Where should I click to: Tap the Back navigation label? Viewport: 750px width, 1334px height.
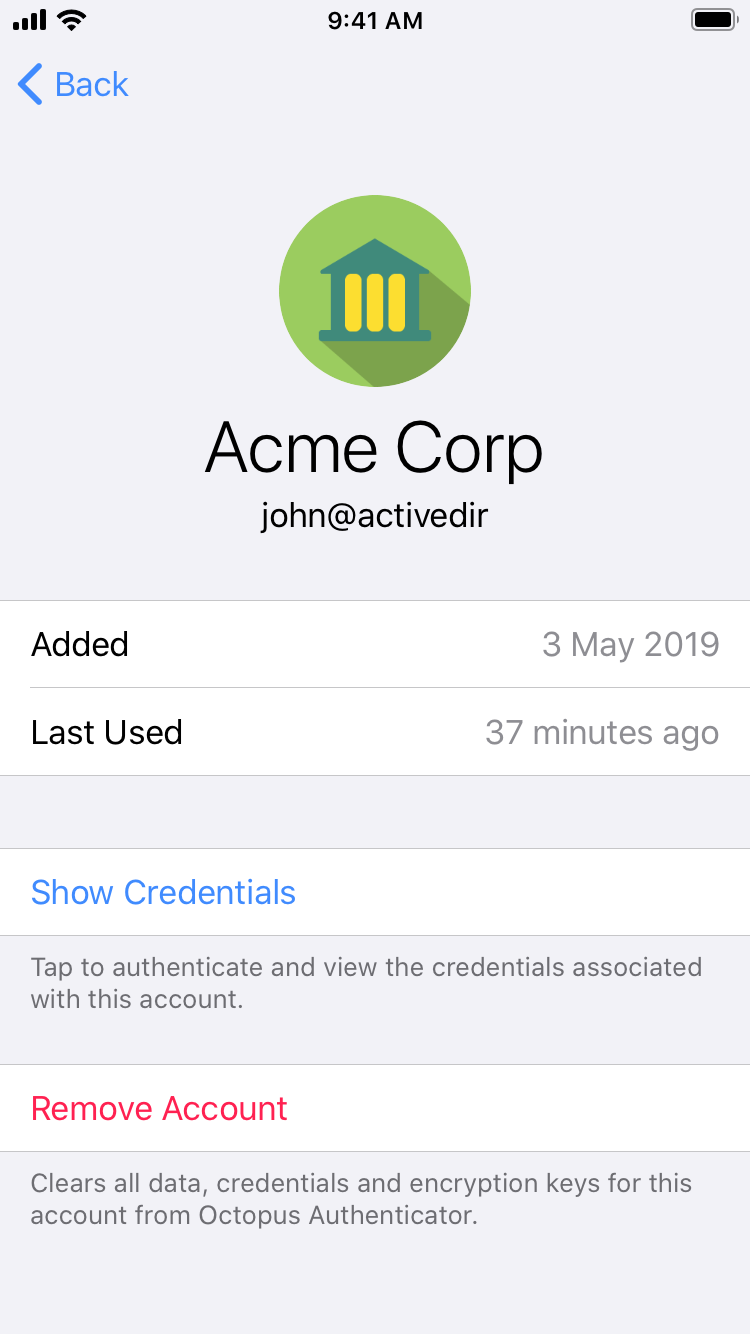point(91,84)
